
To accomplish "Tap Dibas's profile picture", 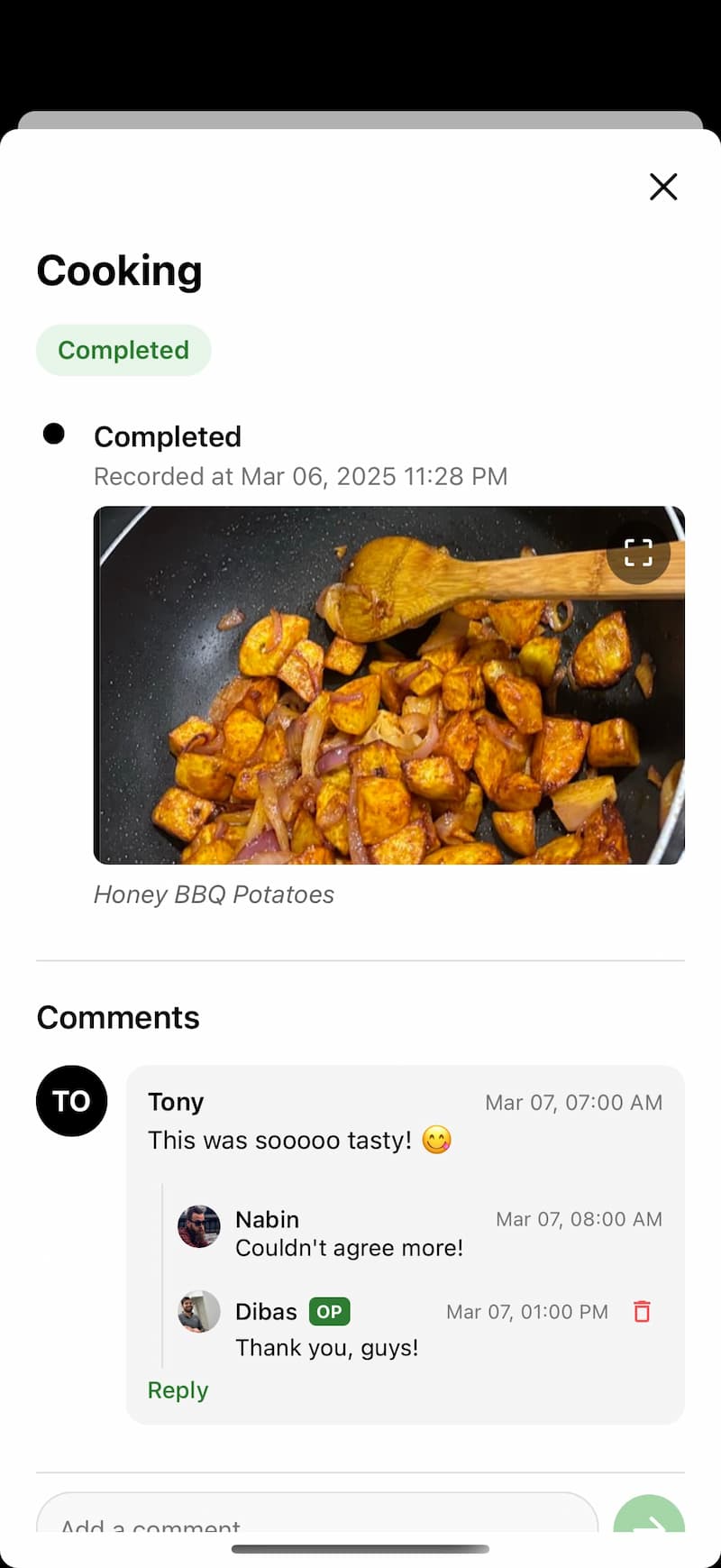I will click(198, 1312).
